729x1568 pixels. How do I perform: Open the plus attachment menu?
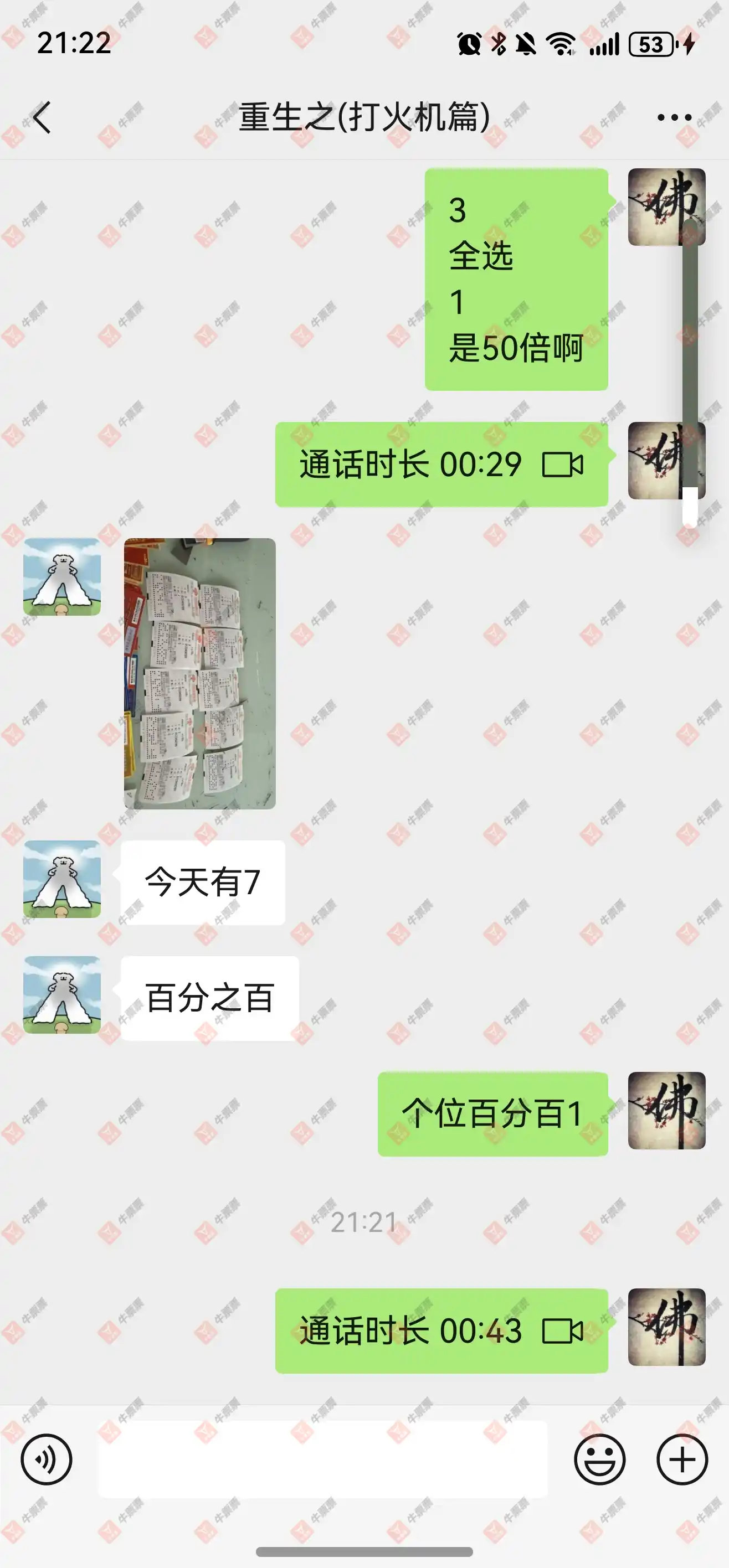click(x=682, y=1459)
